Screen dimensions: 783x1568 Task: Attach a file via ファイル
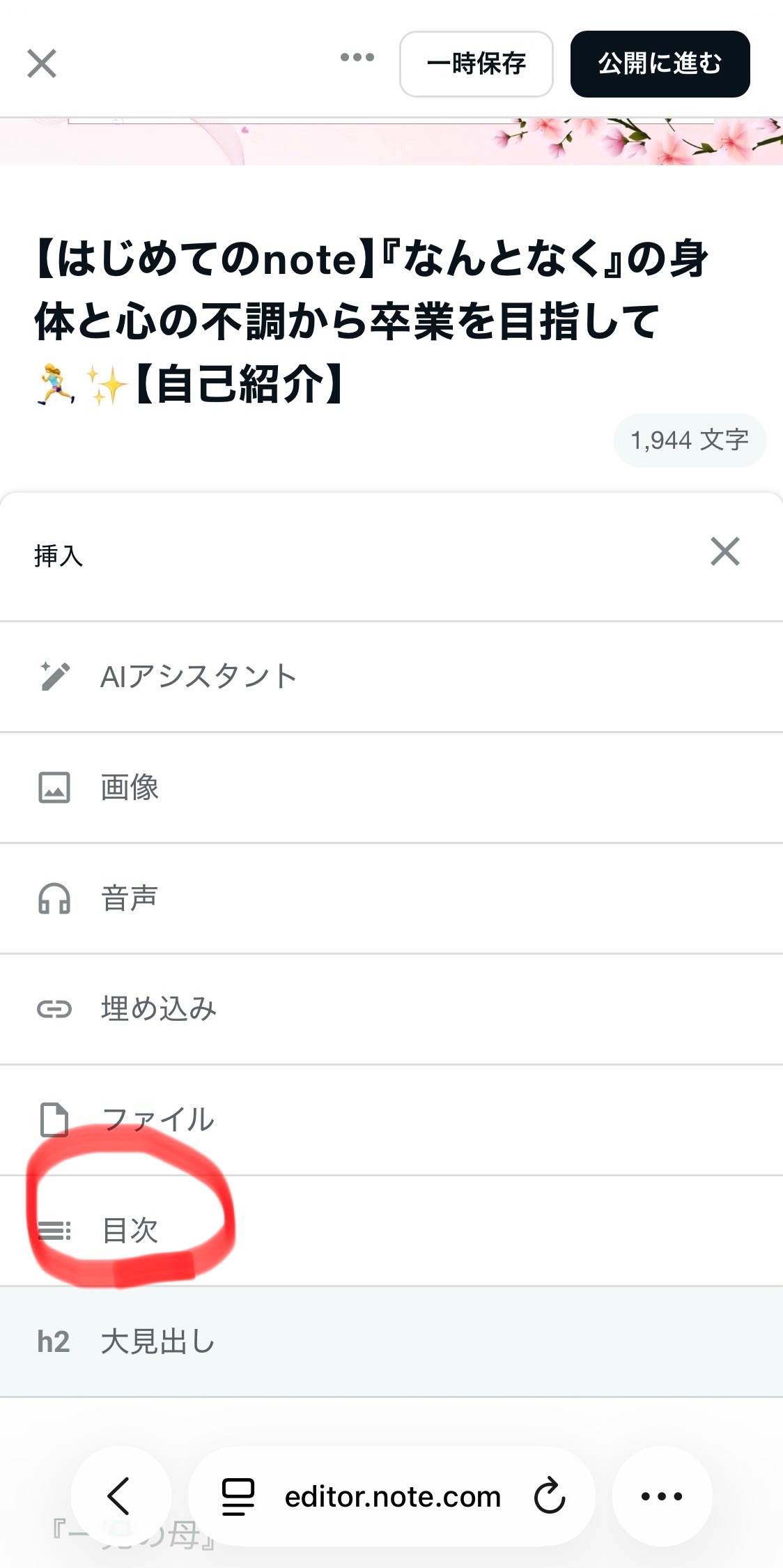[157, 1120]
